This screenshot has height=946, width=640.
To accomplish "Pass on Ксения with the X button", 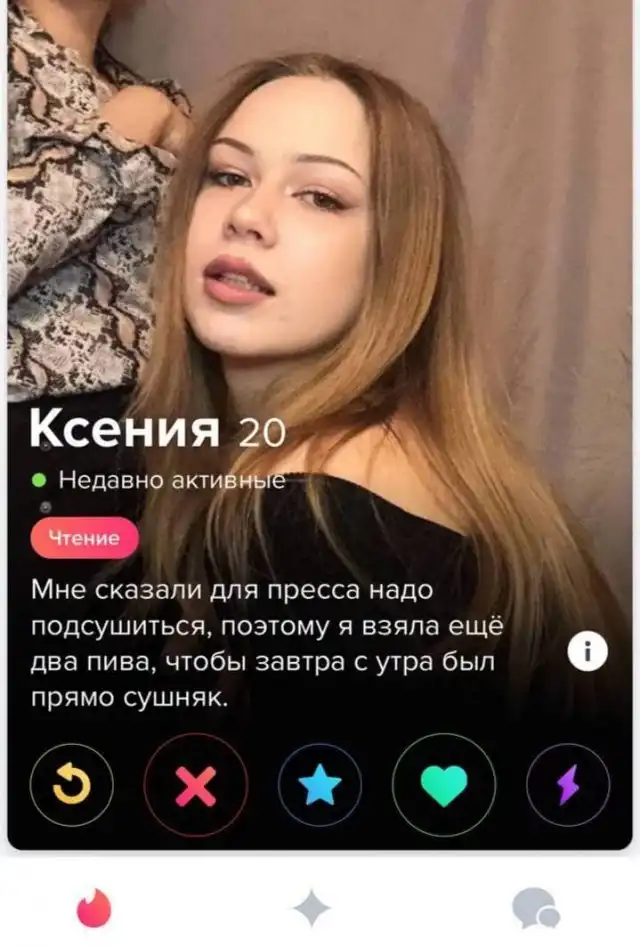I will click(196, 785).
